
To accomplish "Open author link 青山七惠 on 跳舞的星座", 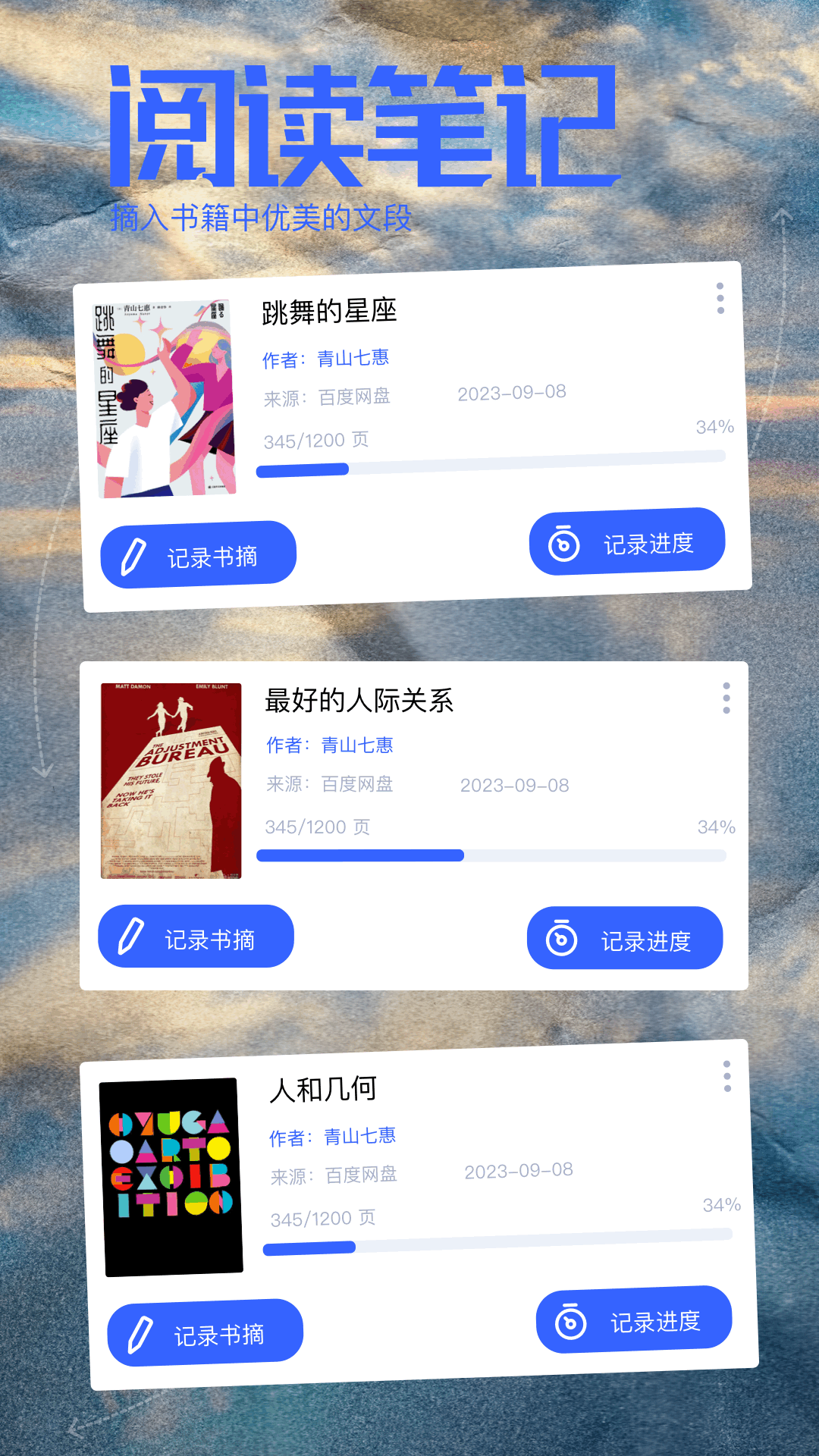I will [x=353, y=357].
